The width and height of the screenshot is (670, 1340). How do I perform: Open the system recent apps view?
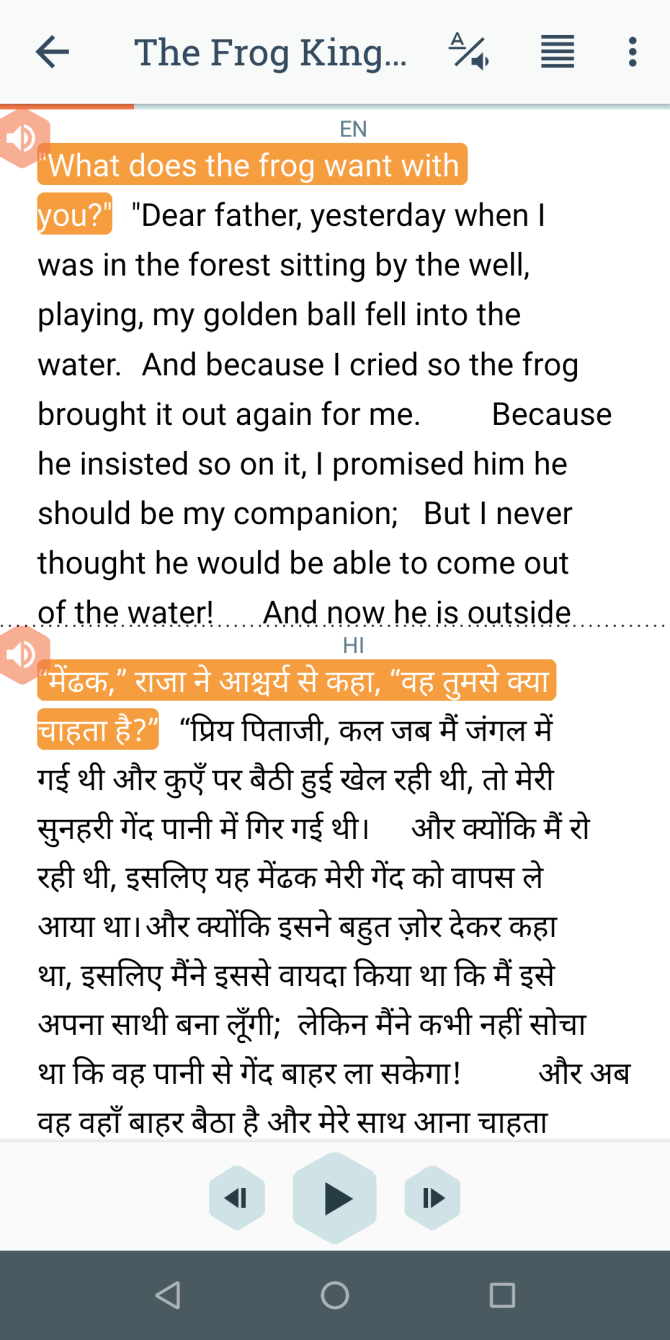pyautogui.click(x=502, y=1295)
